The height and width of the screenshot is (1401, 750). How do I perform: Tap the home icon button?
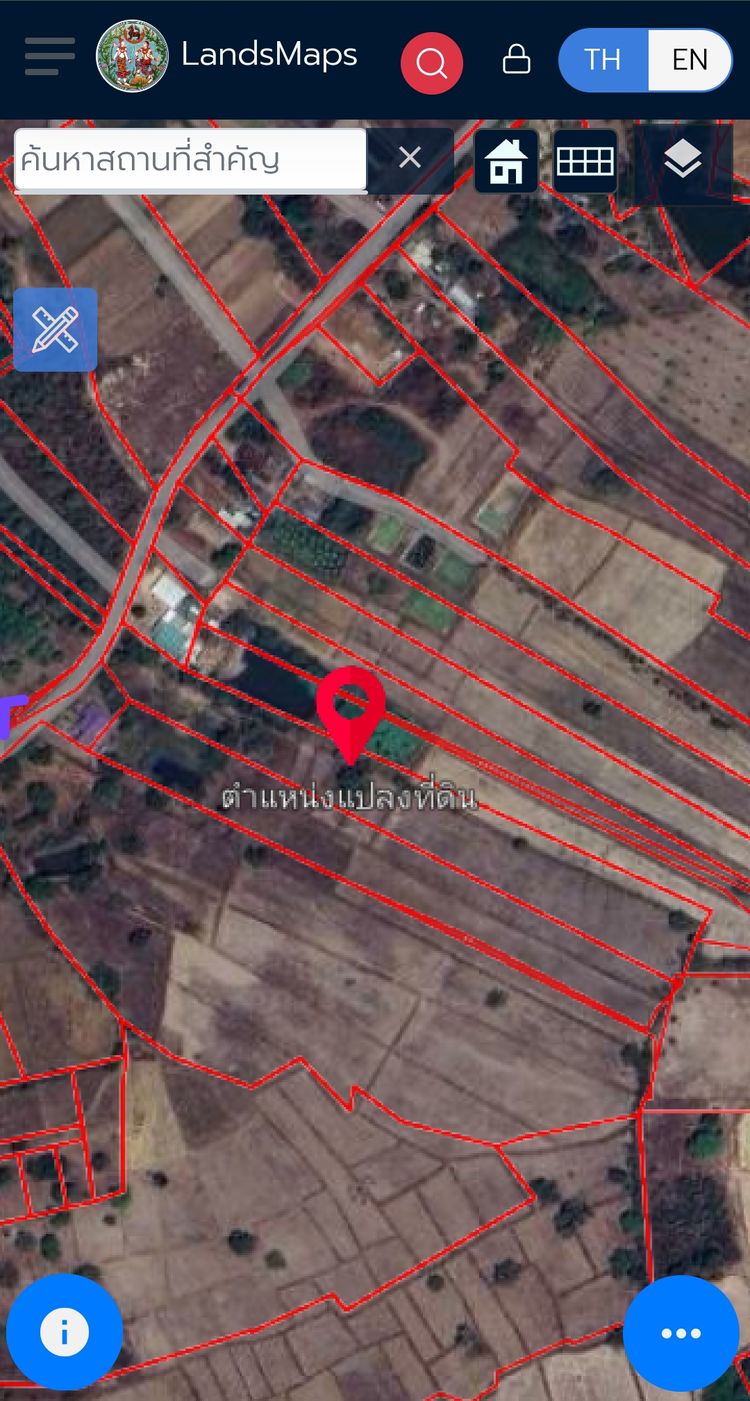[x=507, y=161]
